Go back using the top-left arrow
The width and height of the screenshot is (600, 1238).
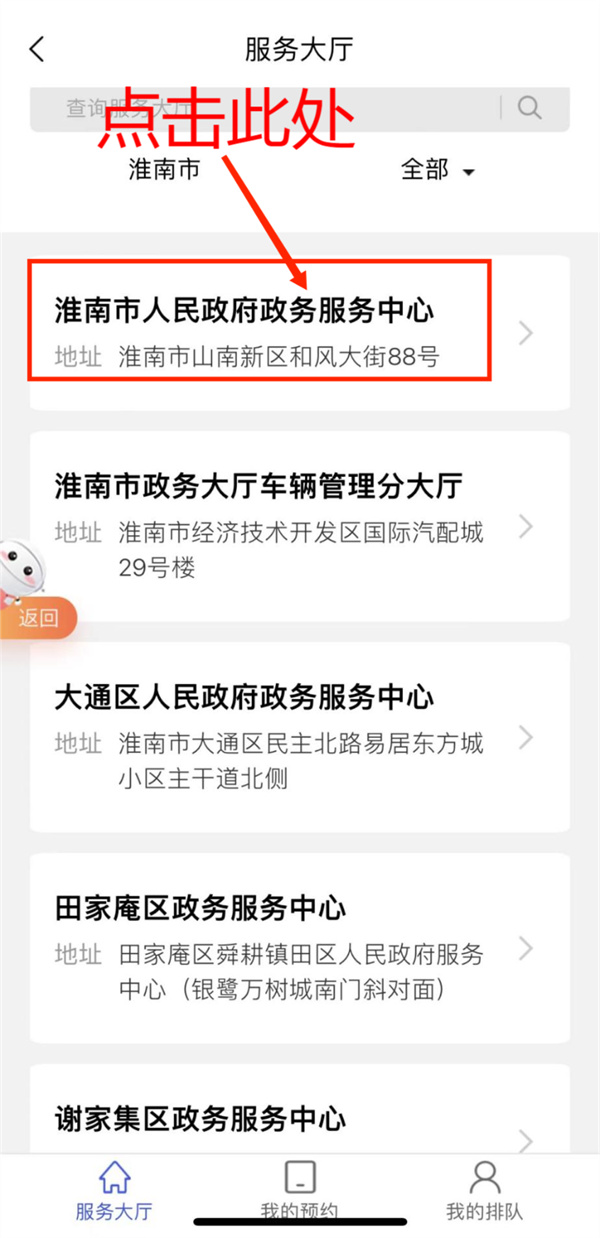coord(37,49)
